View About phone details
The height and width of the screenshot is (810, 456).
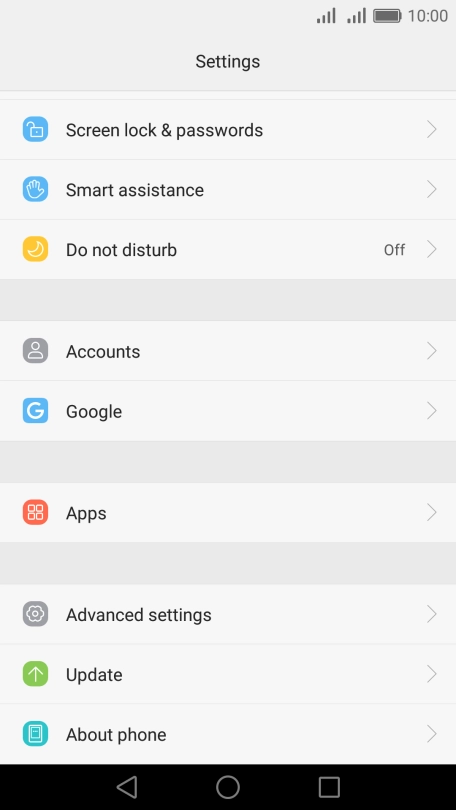228,734
